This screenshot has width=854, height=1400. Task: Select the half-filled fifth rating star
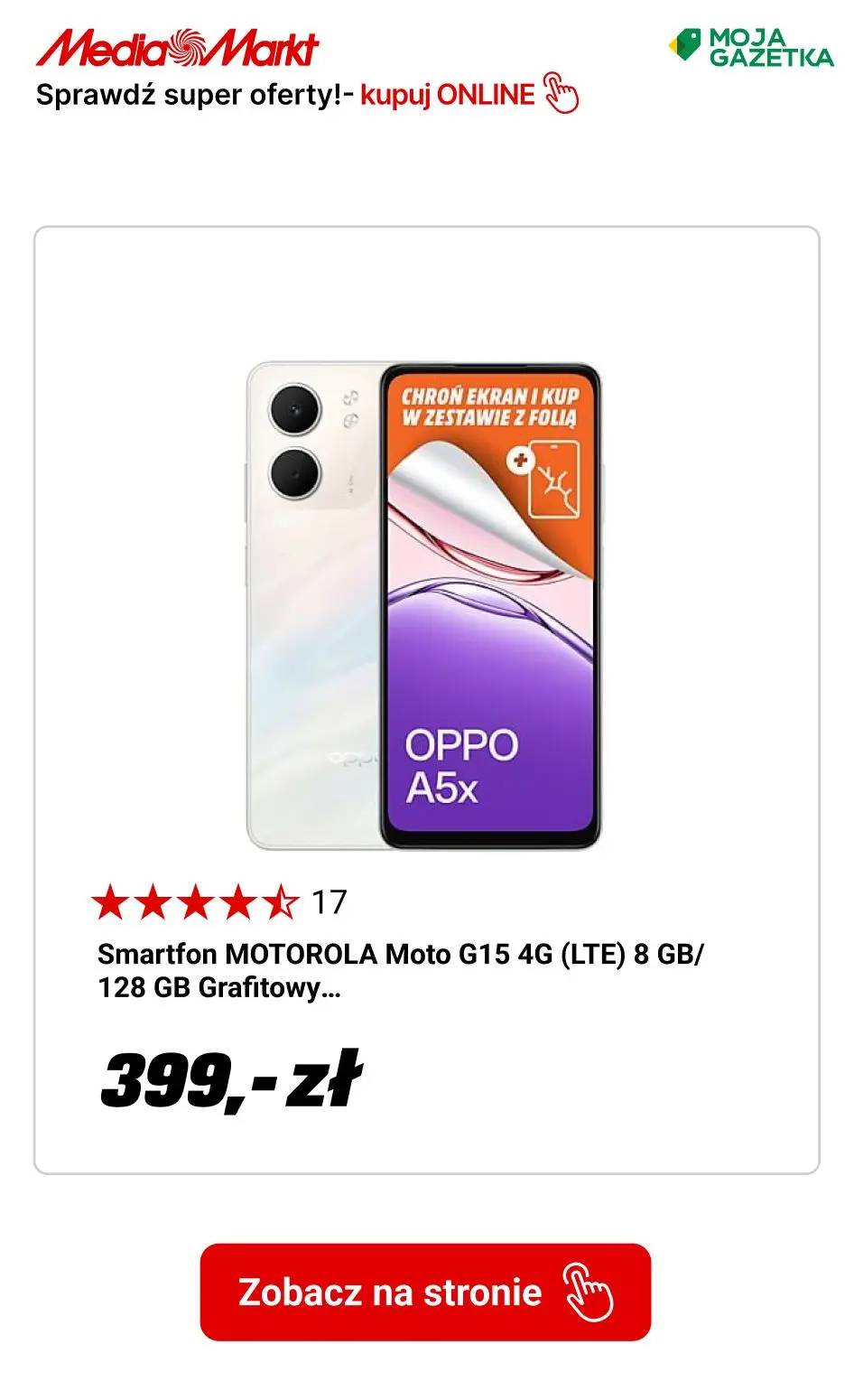point(281,899)
